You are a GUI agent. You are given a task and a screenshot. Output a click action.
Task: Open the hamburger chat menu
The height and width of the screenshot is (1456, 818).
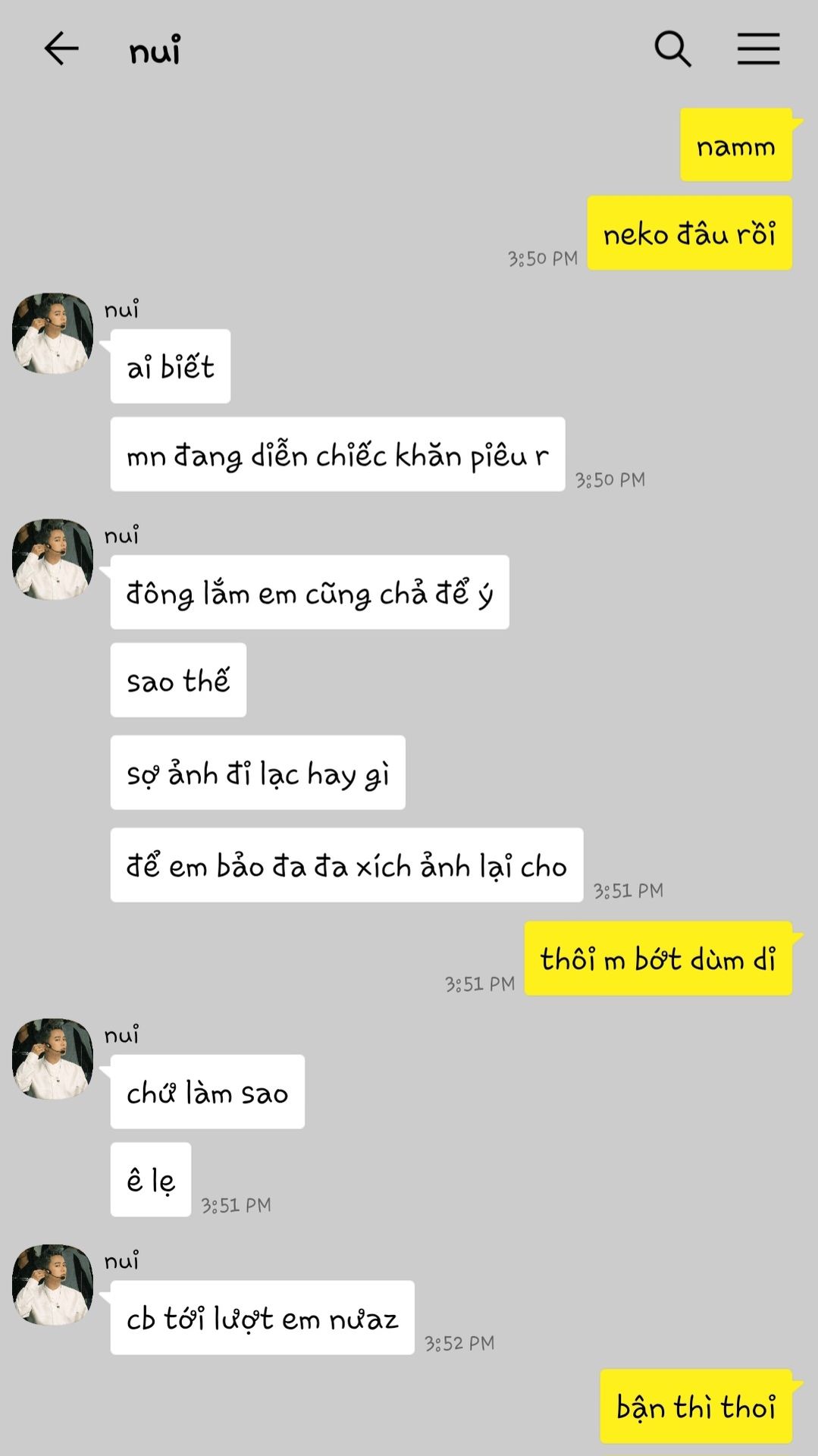click(758, 49)
